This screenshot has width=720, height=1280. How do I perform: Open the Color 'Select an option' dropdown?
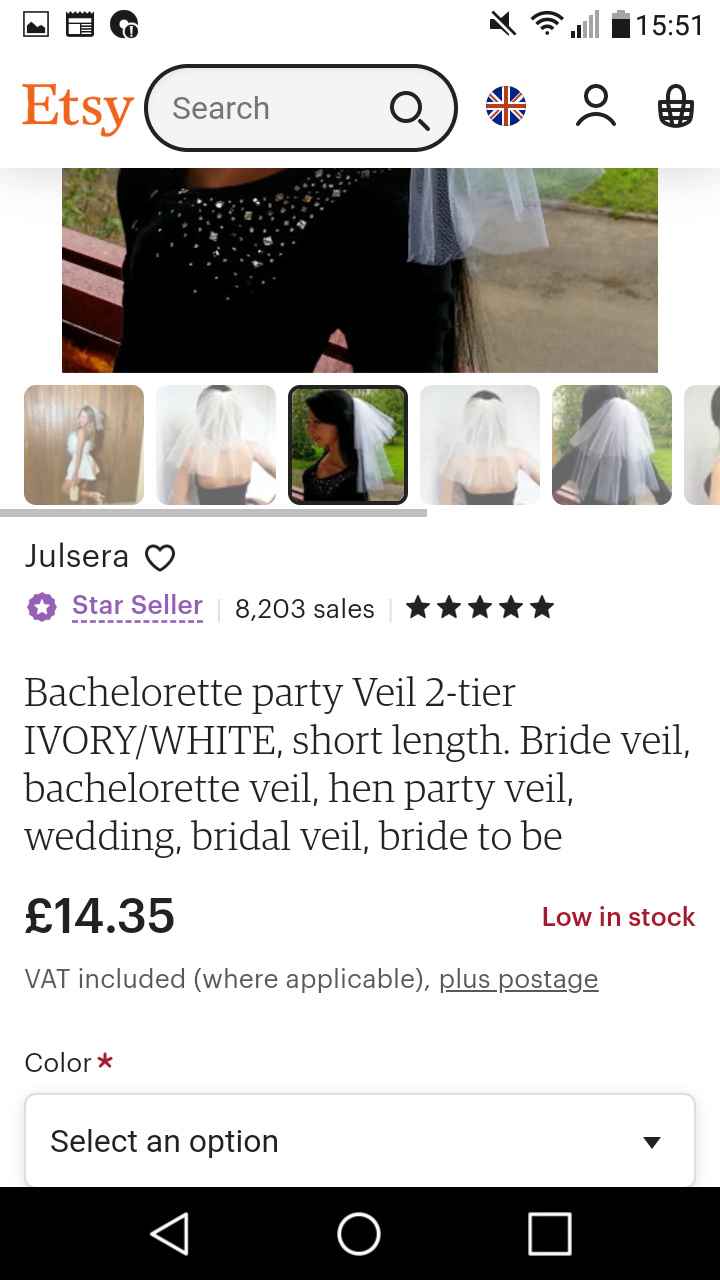coord(359,1140)
